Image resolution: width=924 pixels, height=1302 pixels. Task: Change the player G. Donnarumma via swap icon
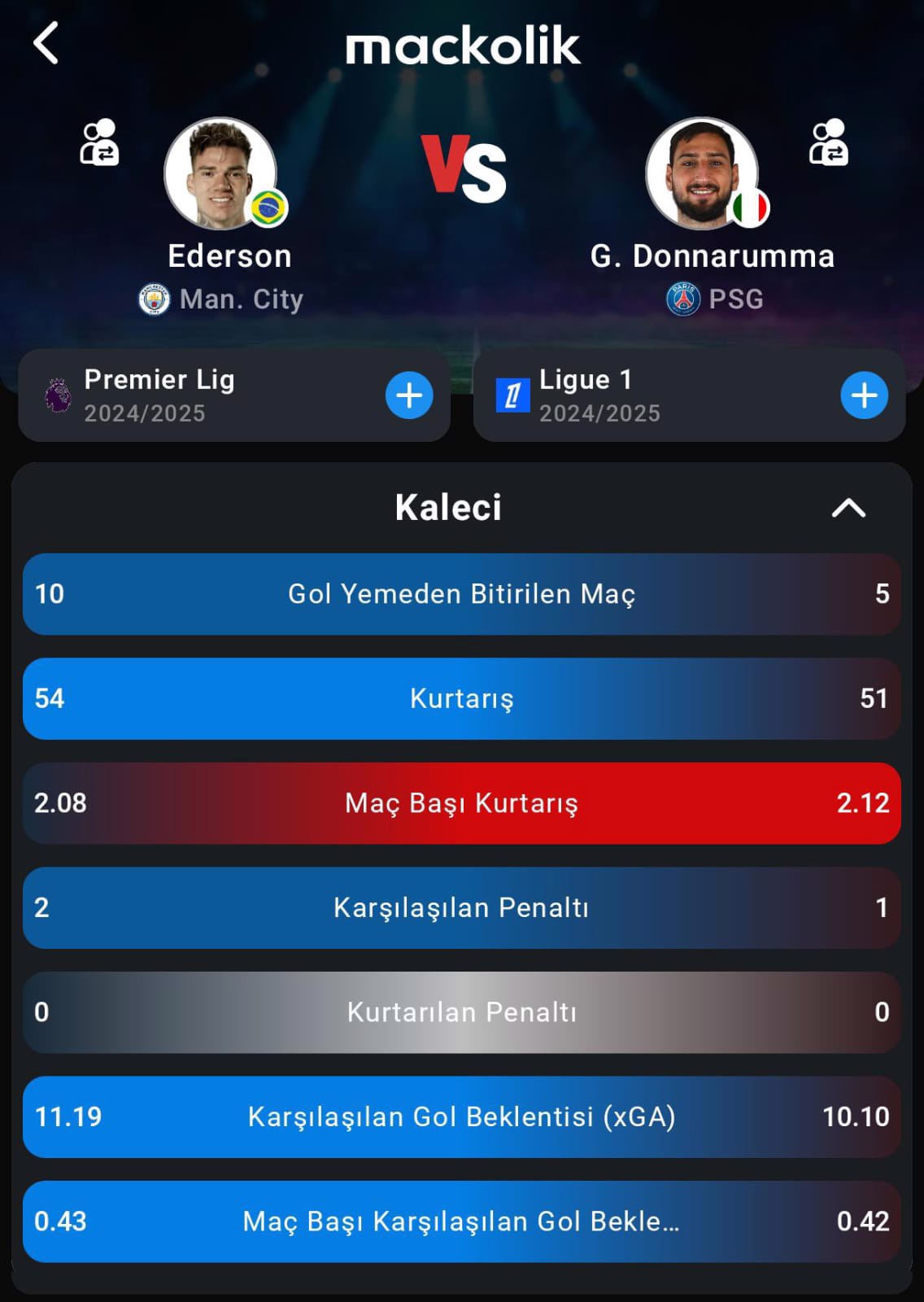[x=828, y=143]
